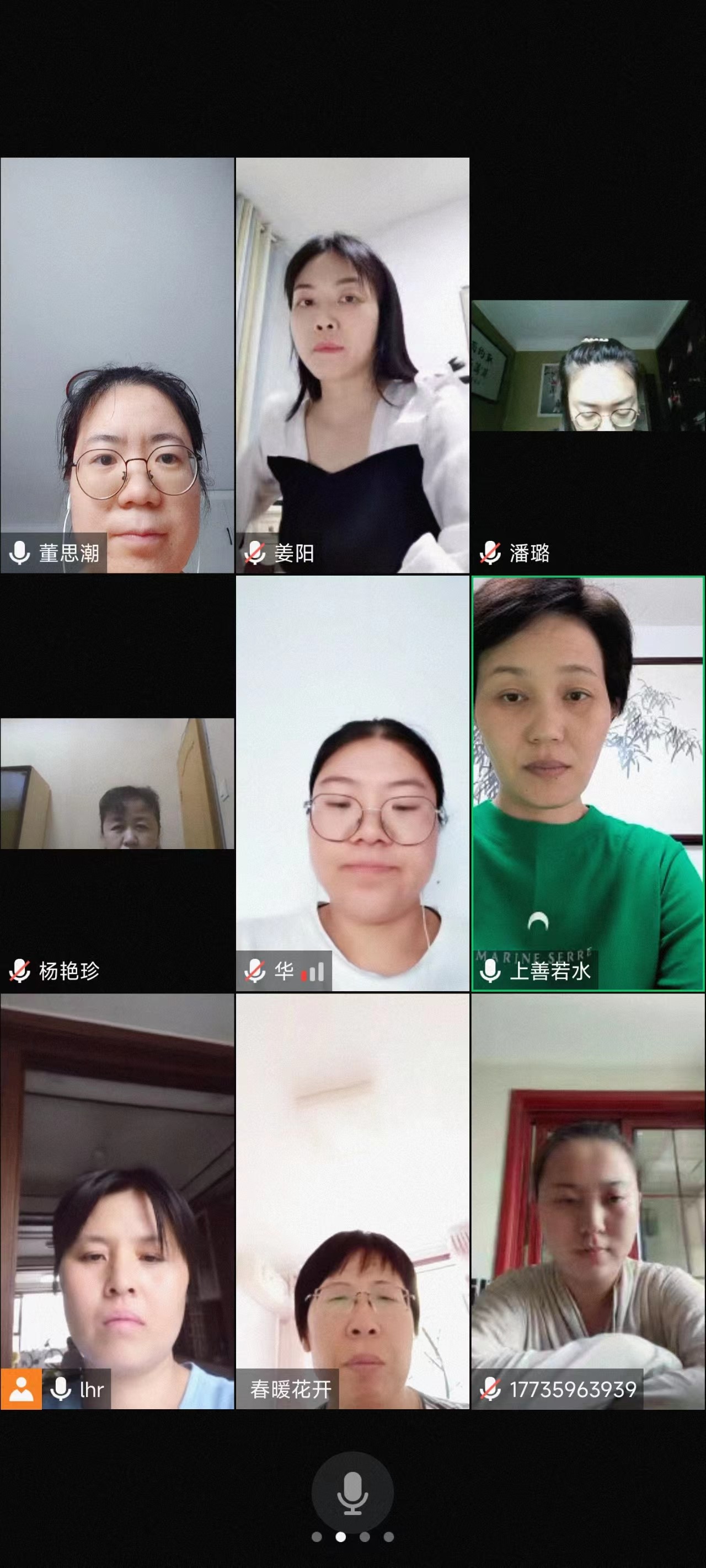Screen dimensions: 706x1568
Task: Select 姜阳's video tile
Action: 352,365
